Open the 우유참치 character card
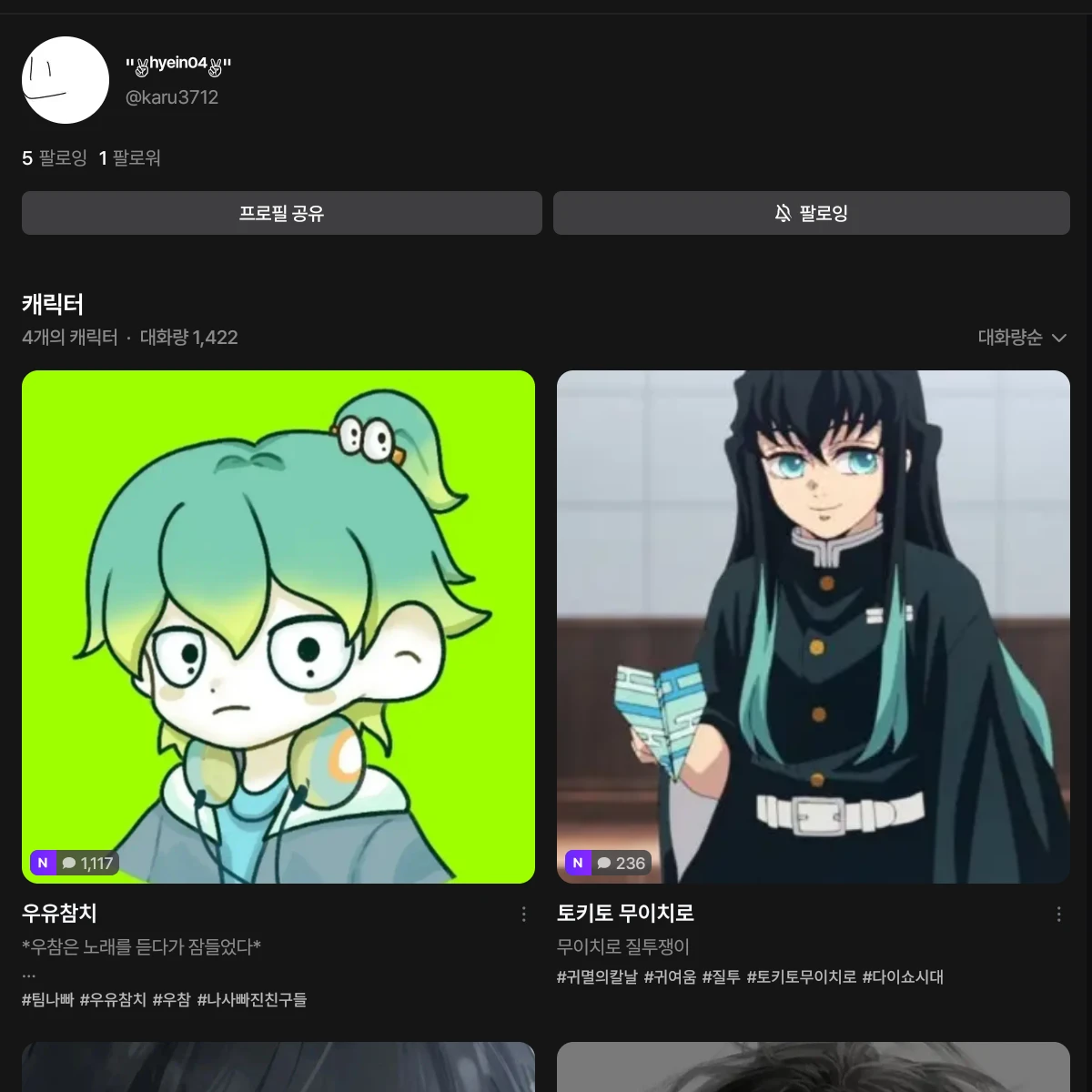Screen dimensions: 1092x1092 point(278,626)
